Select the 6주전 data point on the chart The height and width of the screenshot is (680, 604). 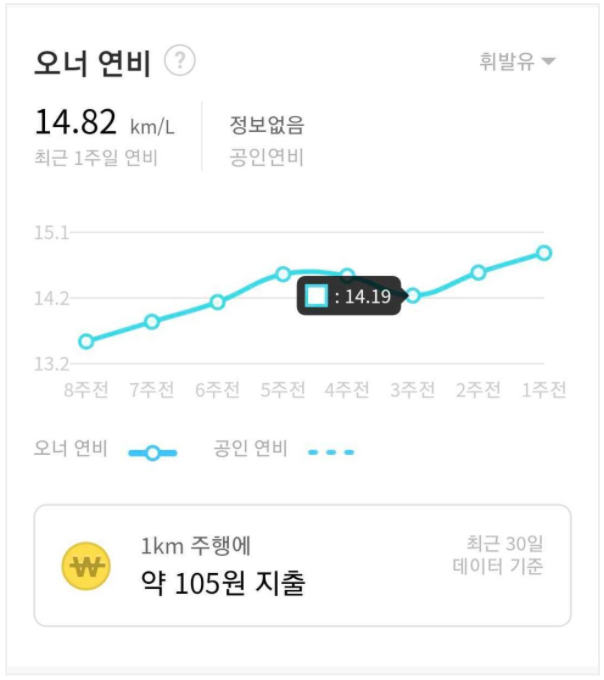click(217, 302)
